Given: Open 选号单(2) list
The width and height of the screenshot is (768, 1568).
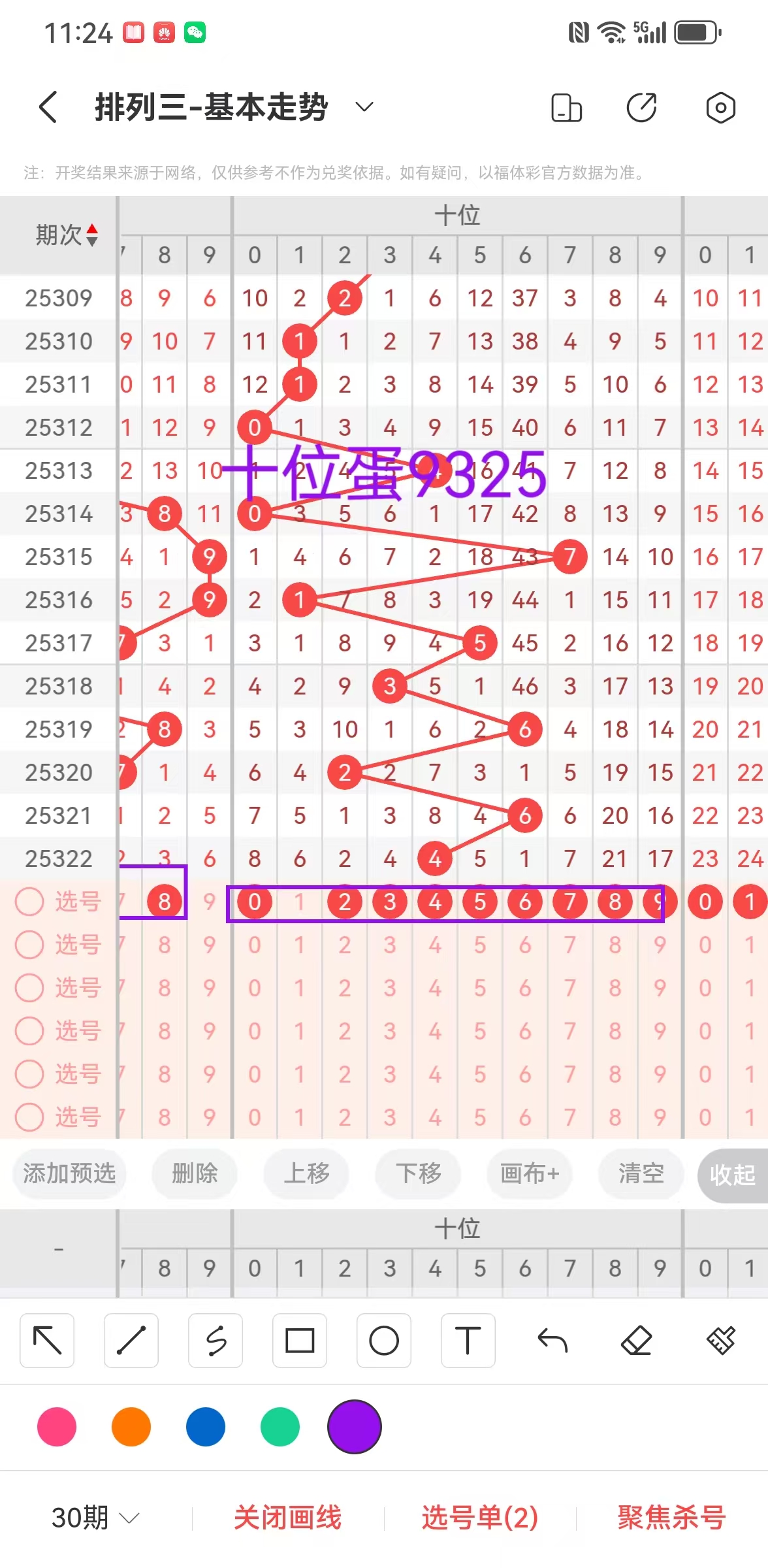Looking at the screenshot, I should point(480,1517).
